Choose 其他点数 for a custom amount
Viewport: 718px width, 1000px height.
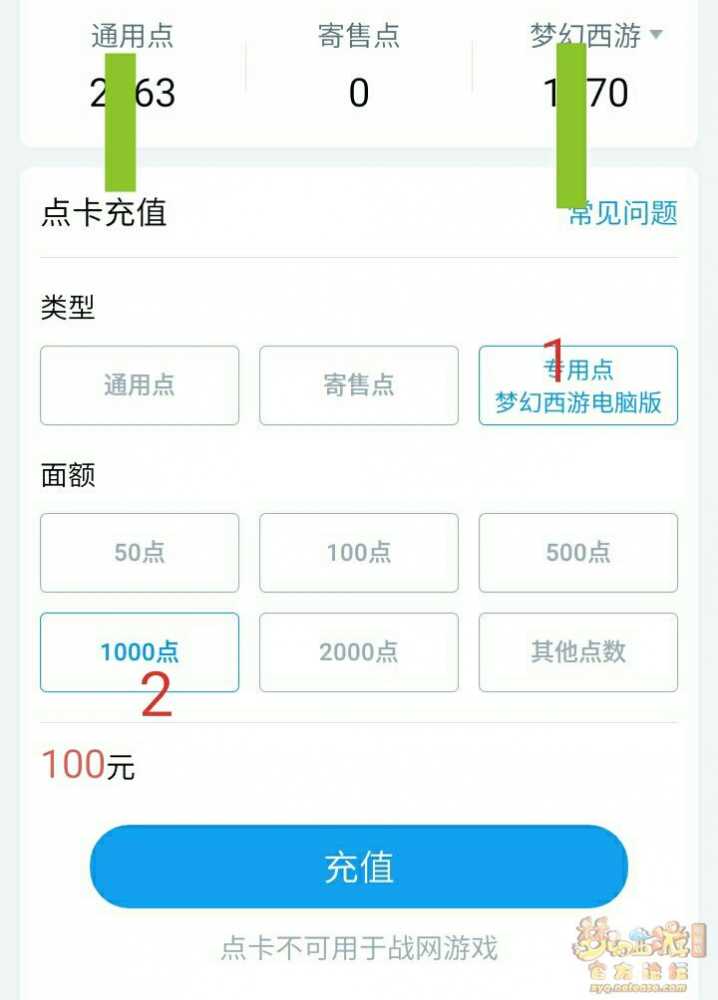pos(578,652)
